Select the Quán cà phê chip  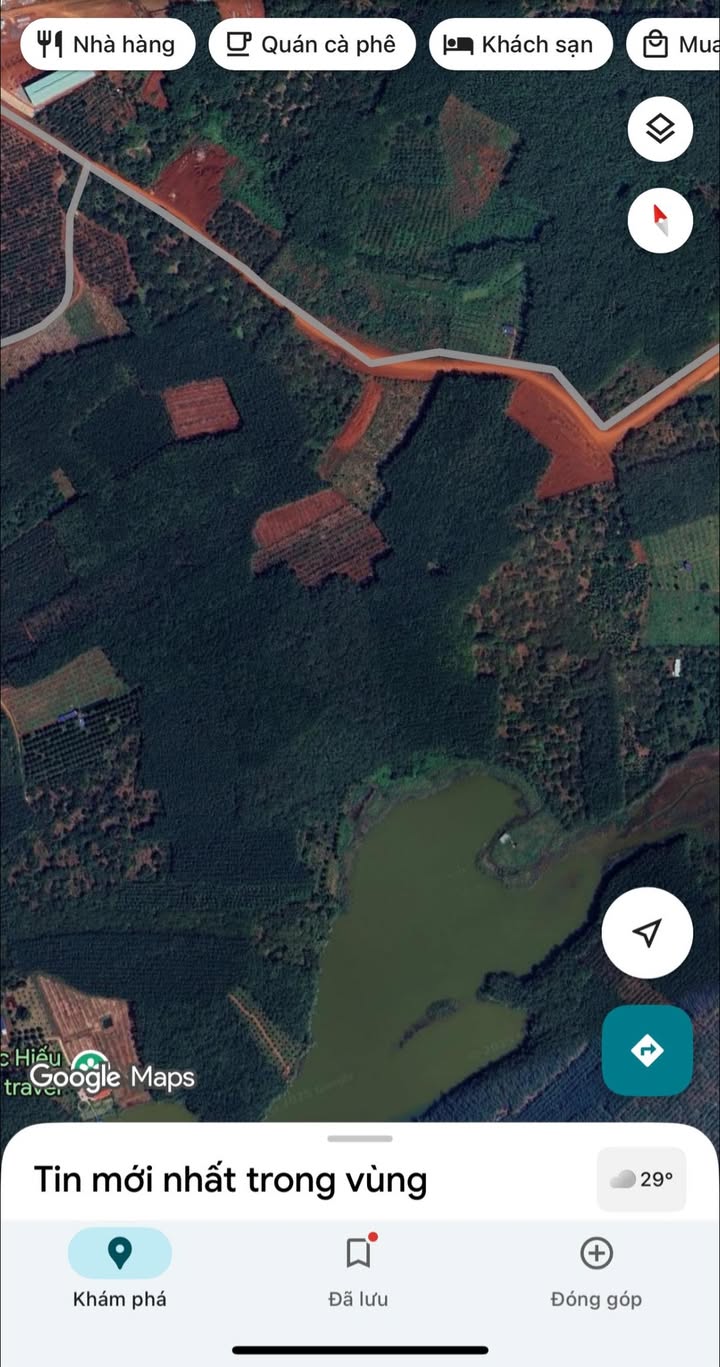(311, 44)
